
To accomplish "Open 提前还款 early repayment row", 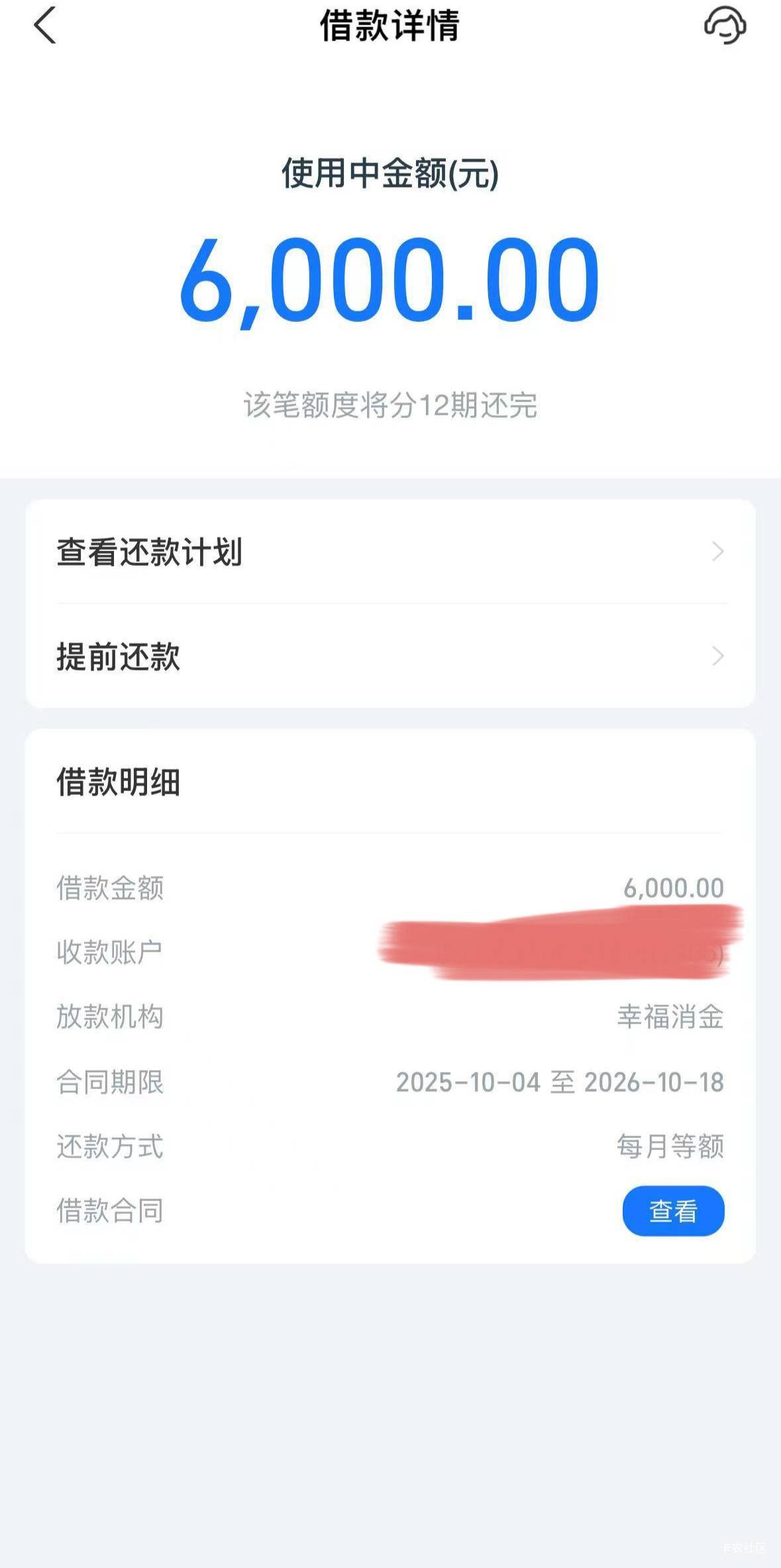I will 390,656.
